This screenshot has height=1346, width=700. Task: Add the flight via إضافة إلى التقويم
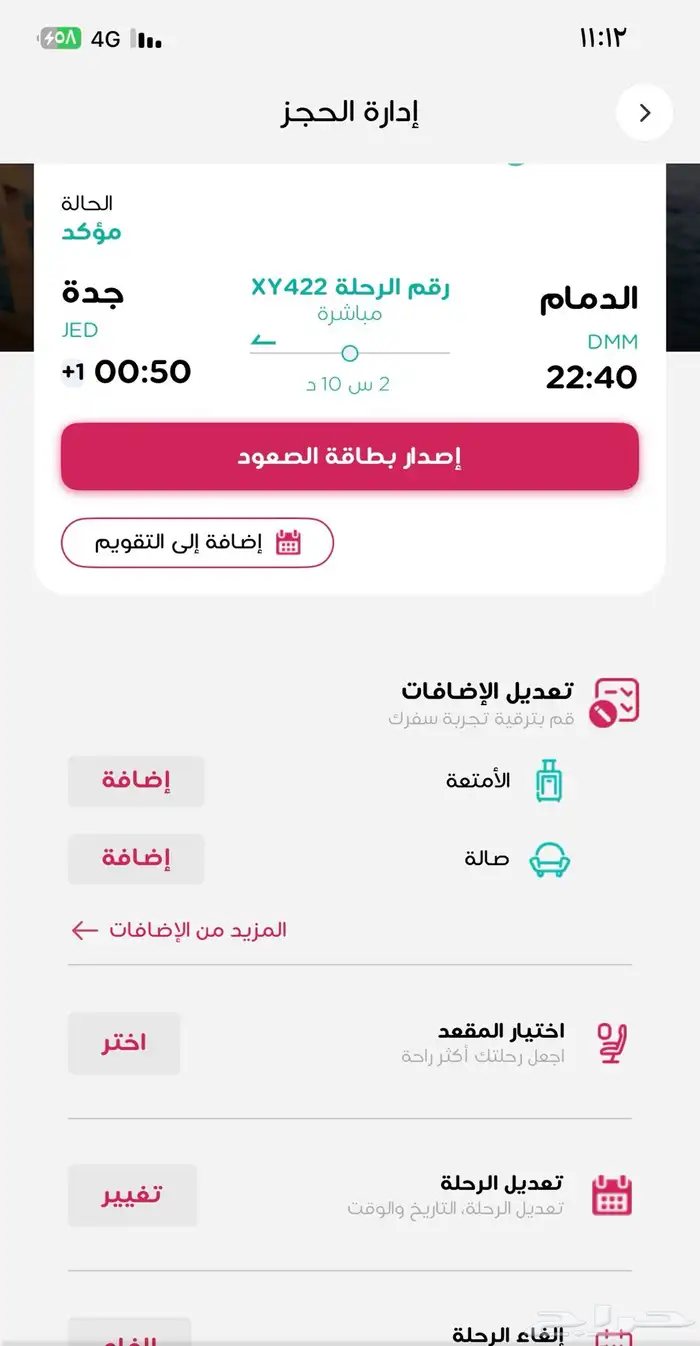[x=197, y=543]
